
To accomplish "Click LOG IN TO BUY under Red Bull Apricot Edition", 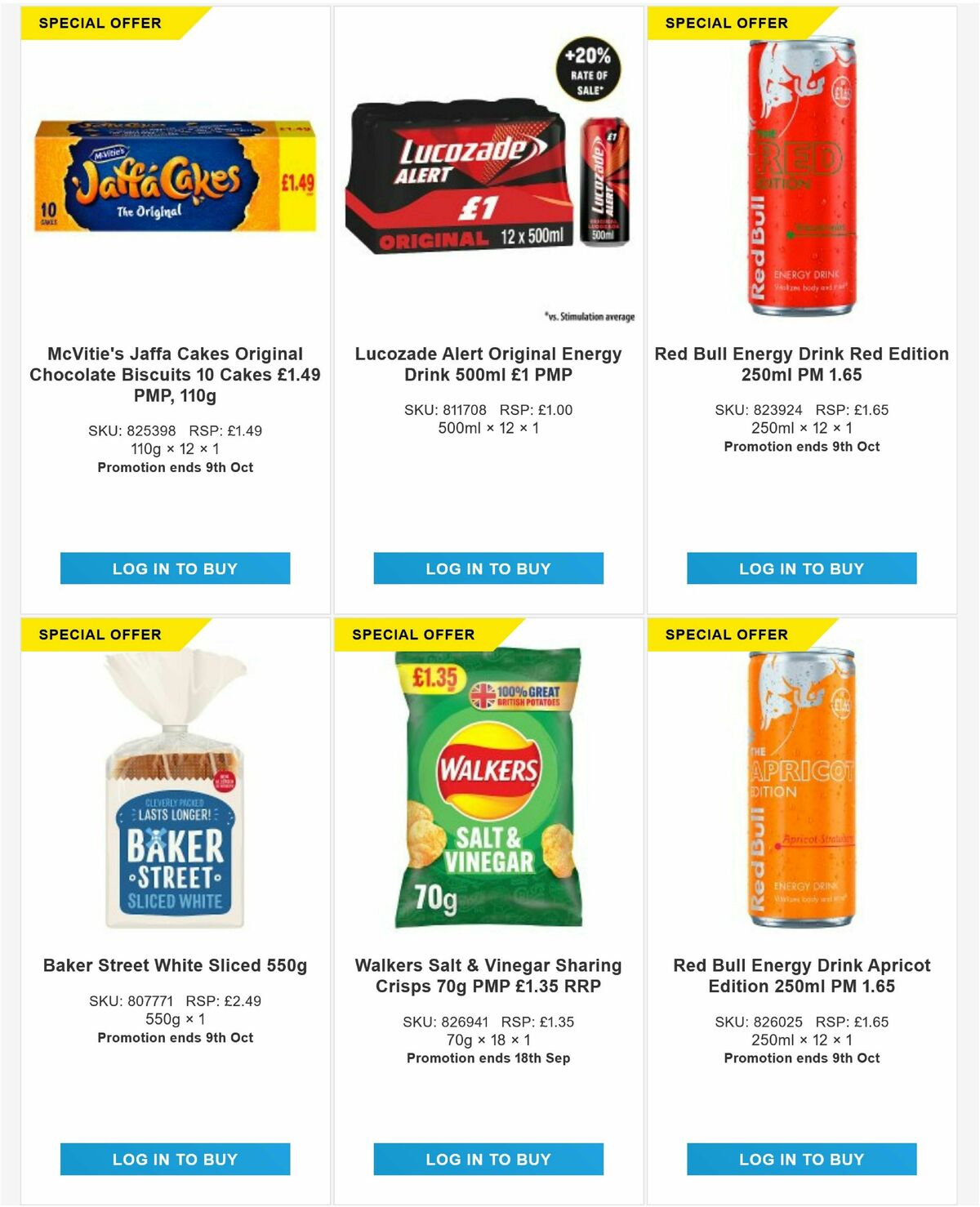I will click(x=804, y=1159).
